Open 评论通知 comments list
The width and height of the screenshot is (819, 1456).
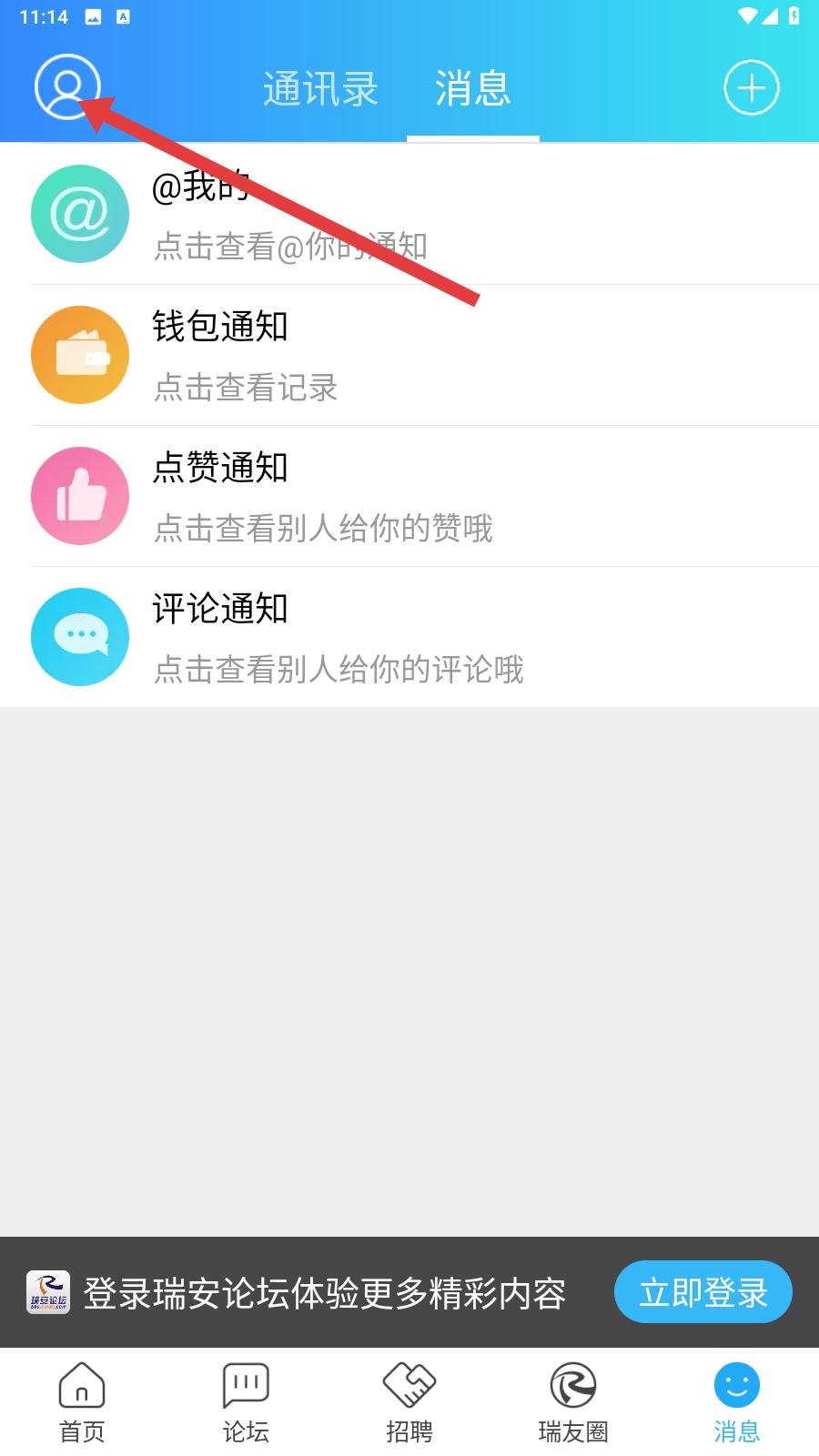coord(409,637)
